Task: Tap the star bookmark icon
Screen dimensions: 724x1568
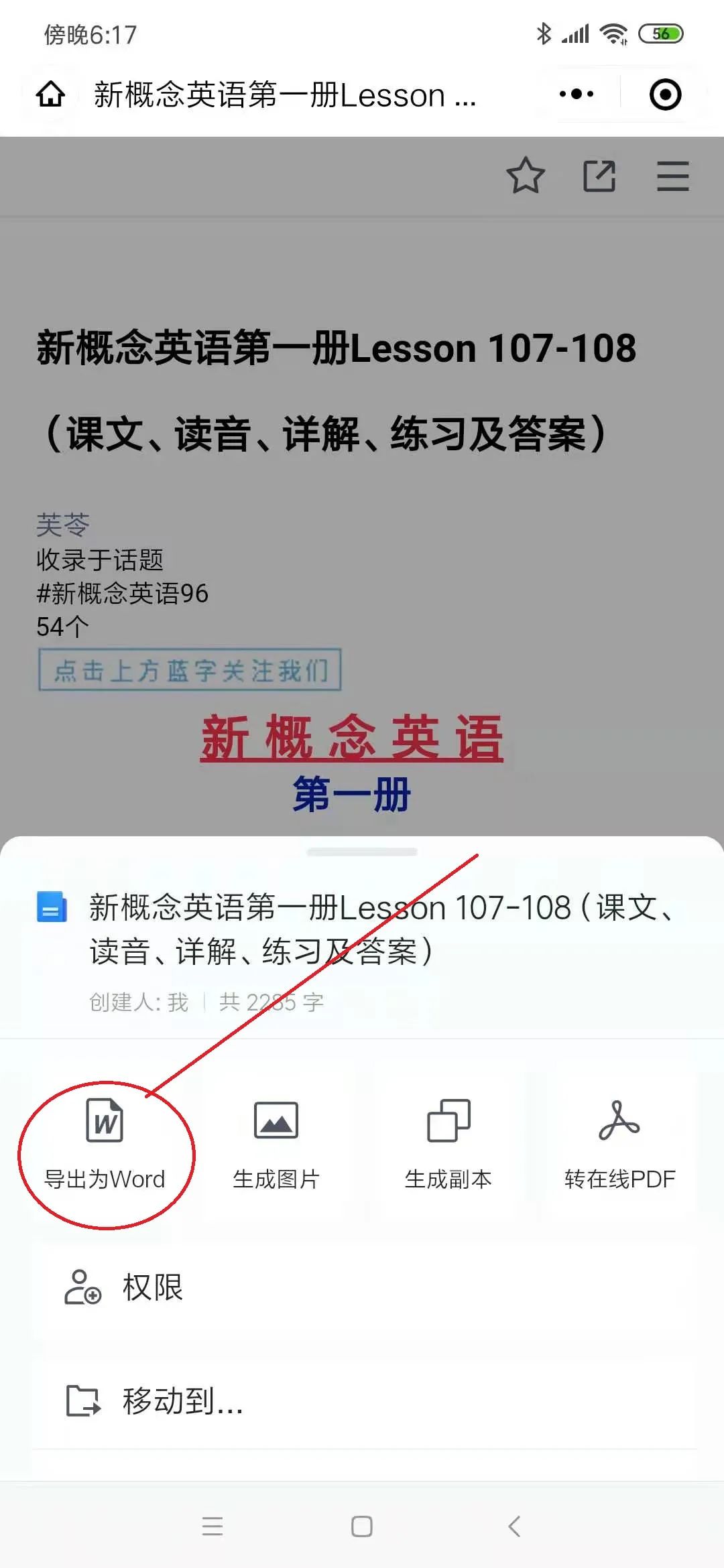Action: (525, 176)
